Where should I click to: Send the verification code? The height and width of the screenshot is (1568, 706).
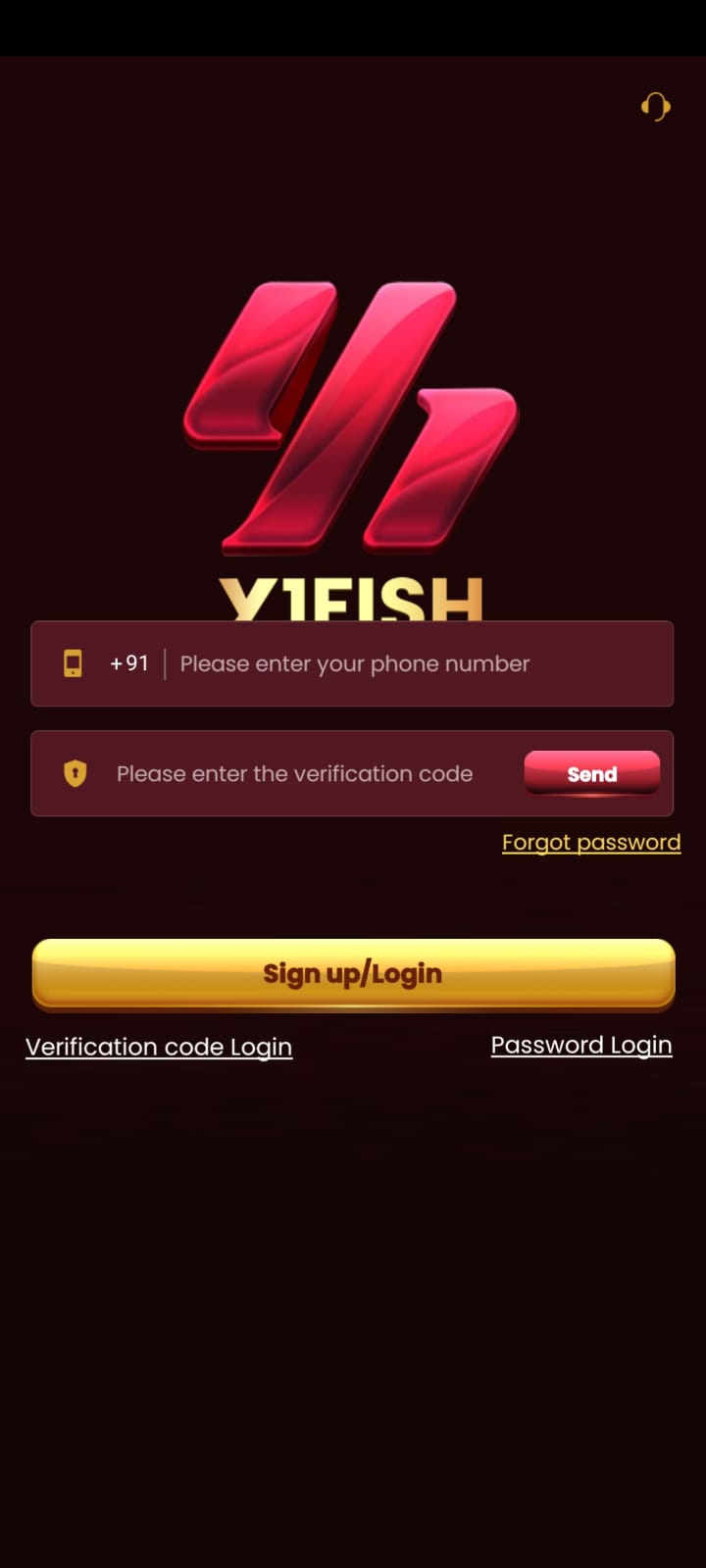click(591, 773)
